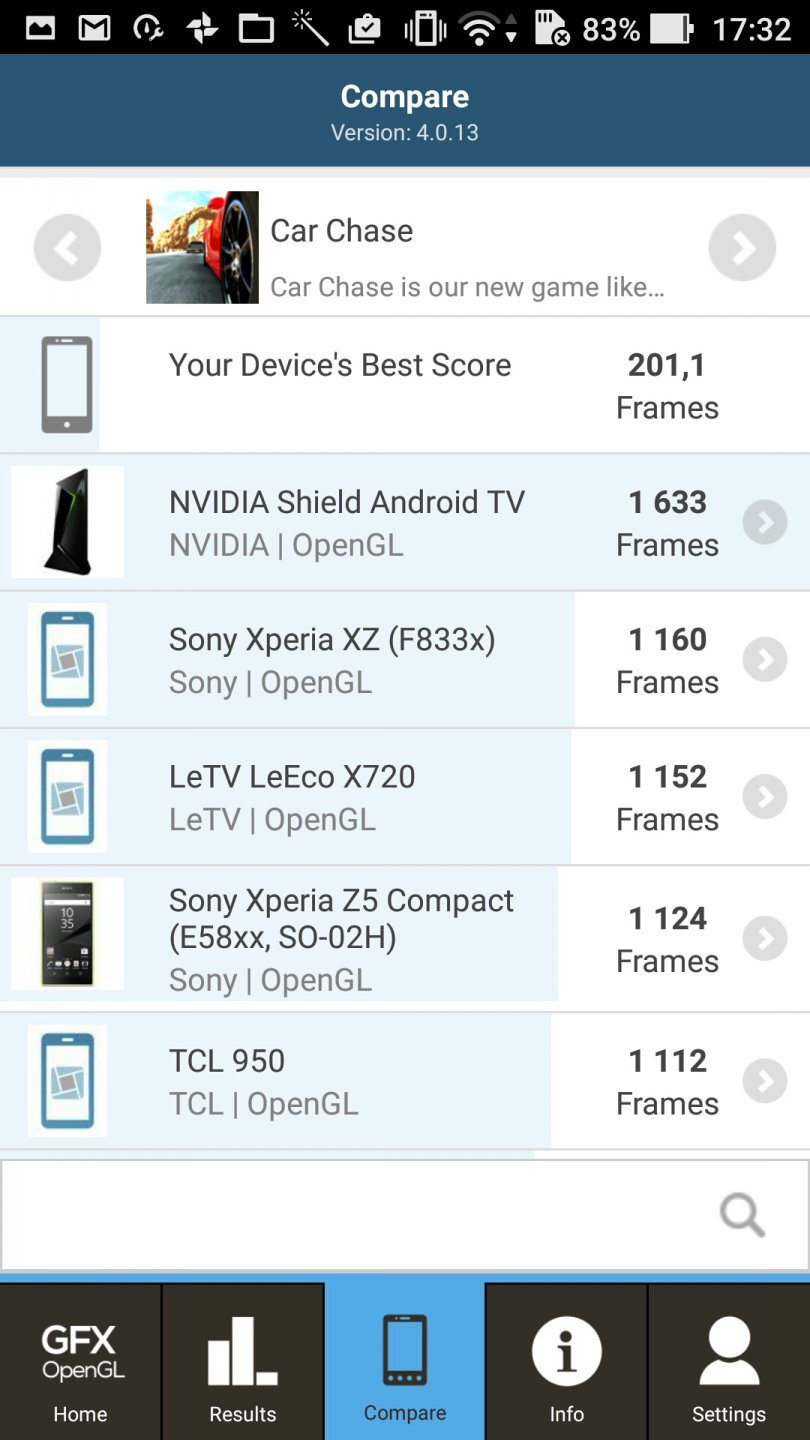Viewport: 810px width, 1440px height.
Task: Select the TCL 950 score row
Action: (x=400, y=1080)
